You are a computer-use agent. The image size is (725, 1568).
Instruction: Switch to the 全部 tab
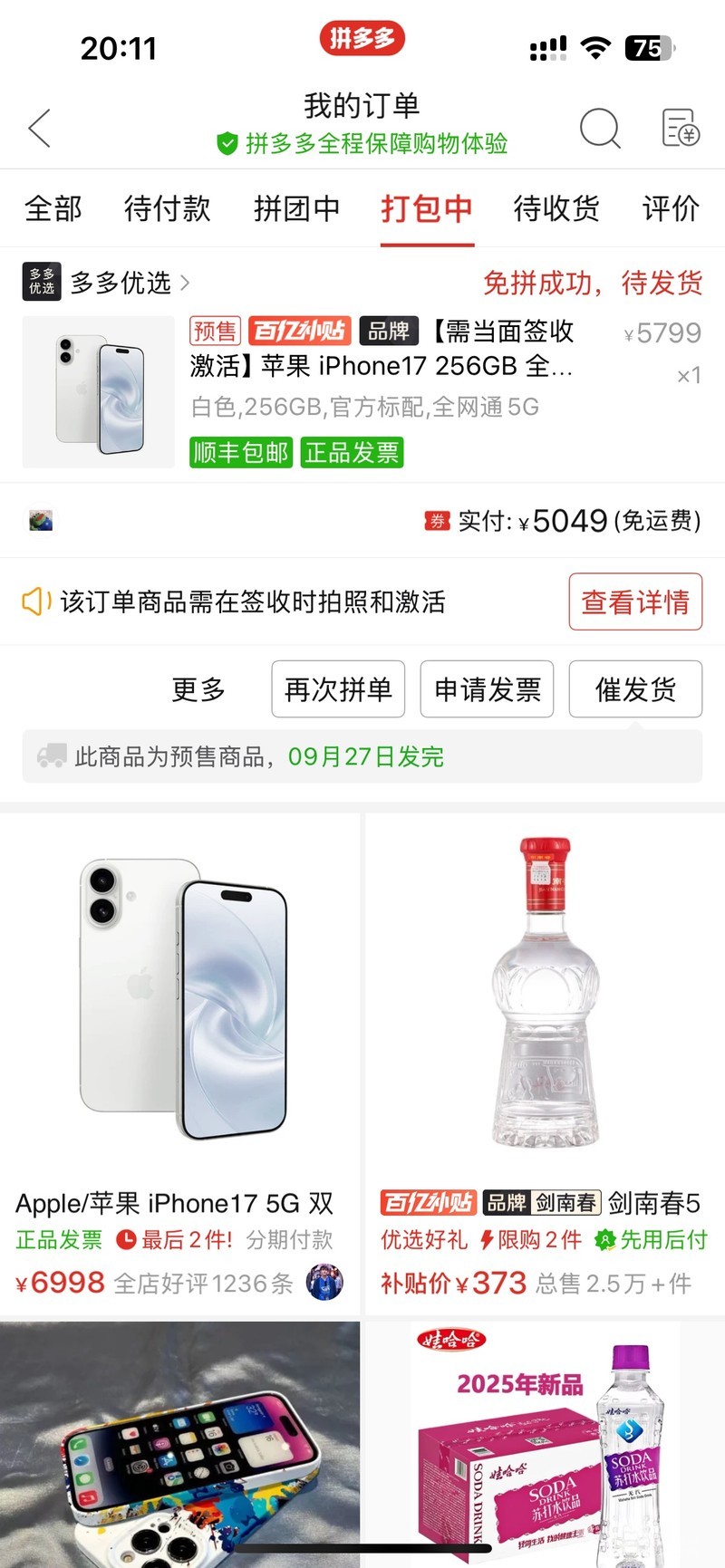pos(53,208)
